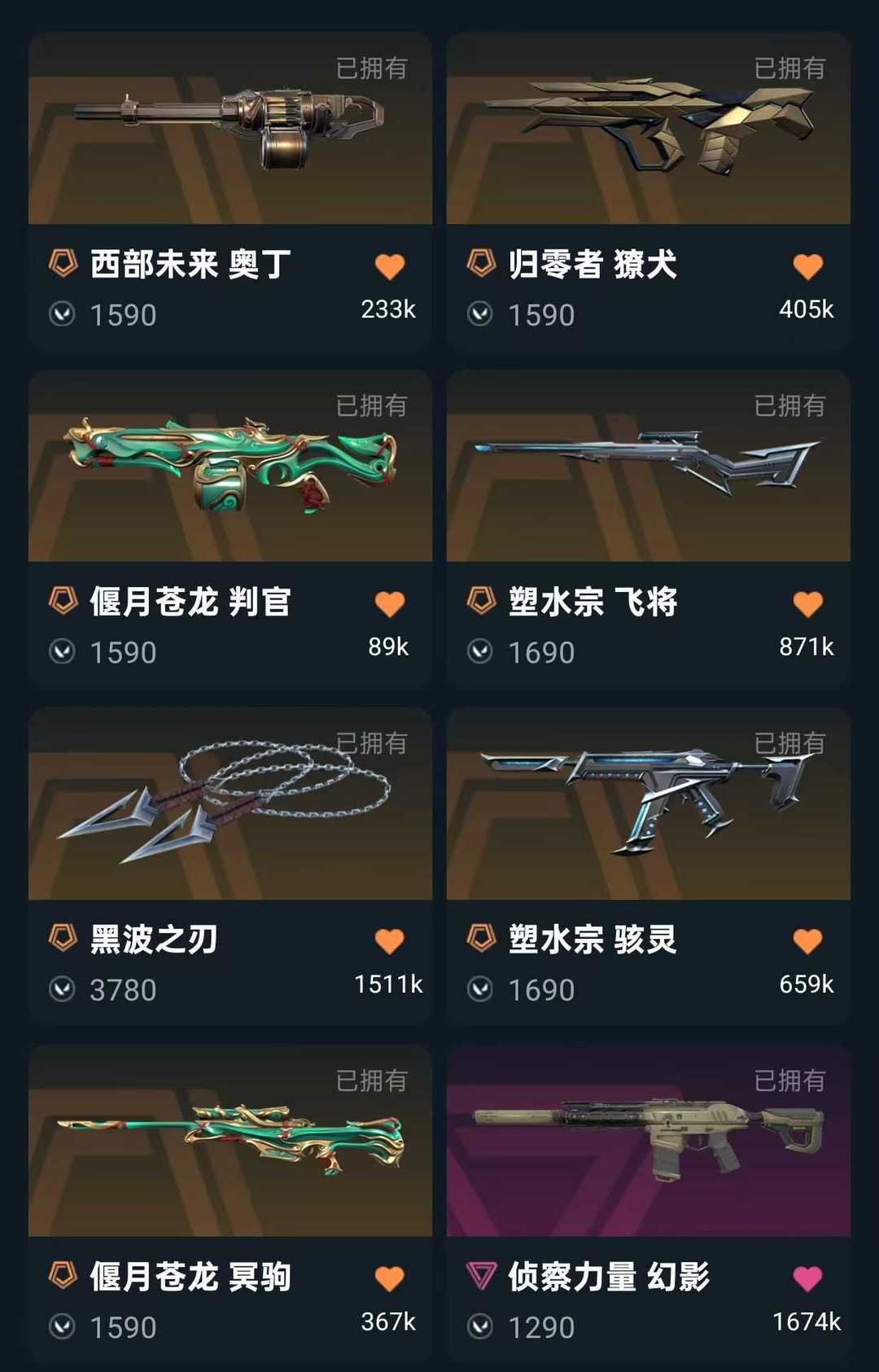Tap the heart on 归零者 獠犬
Screen dimensions: 879x1372
point(807,266)
